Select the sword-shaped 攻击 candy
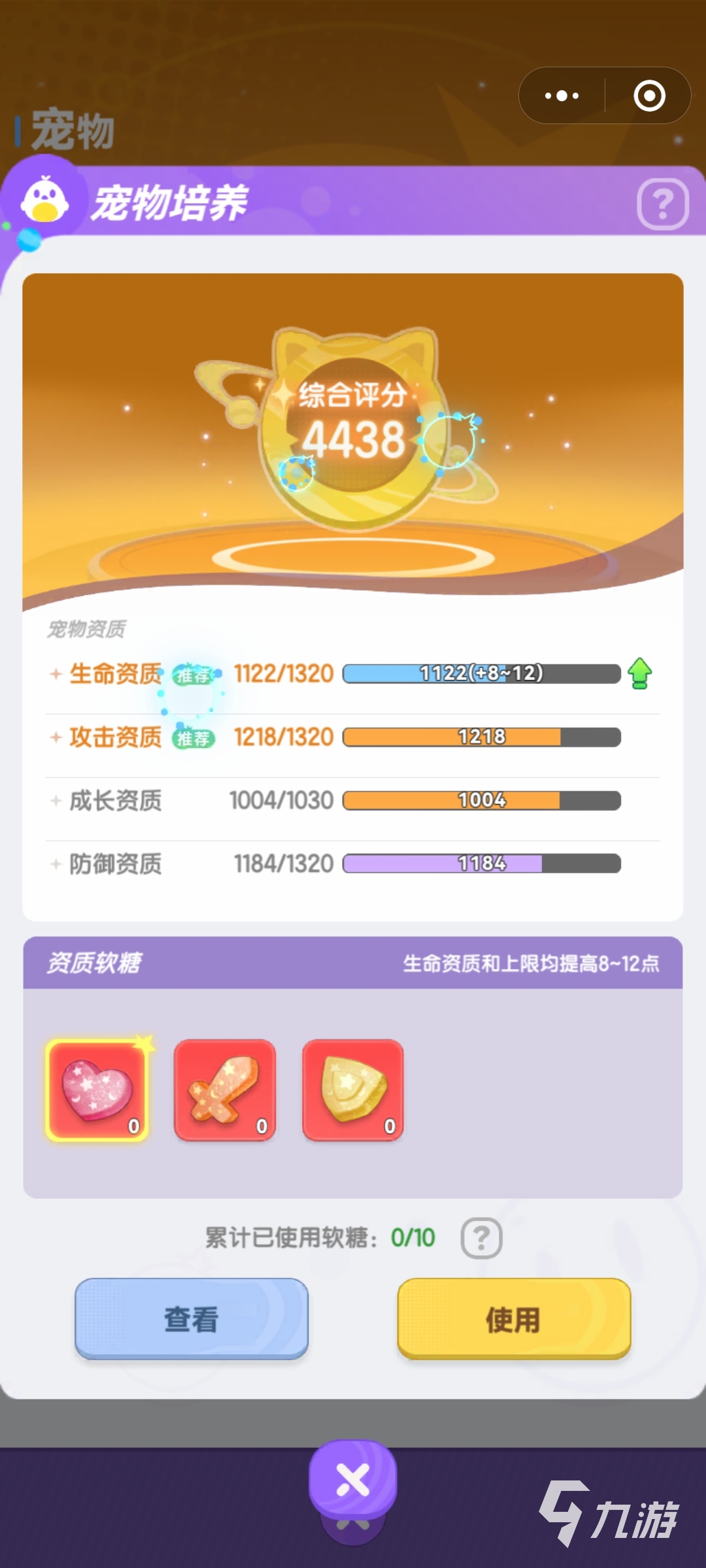Image resolution: width=706 pixels, height=1568 pixels. tap(225, 1090)
